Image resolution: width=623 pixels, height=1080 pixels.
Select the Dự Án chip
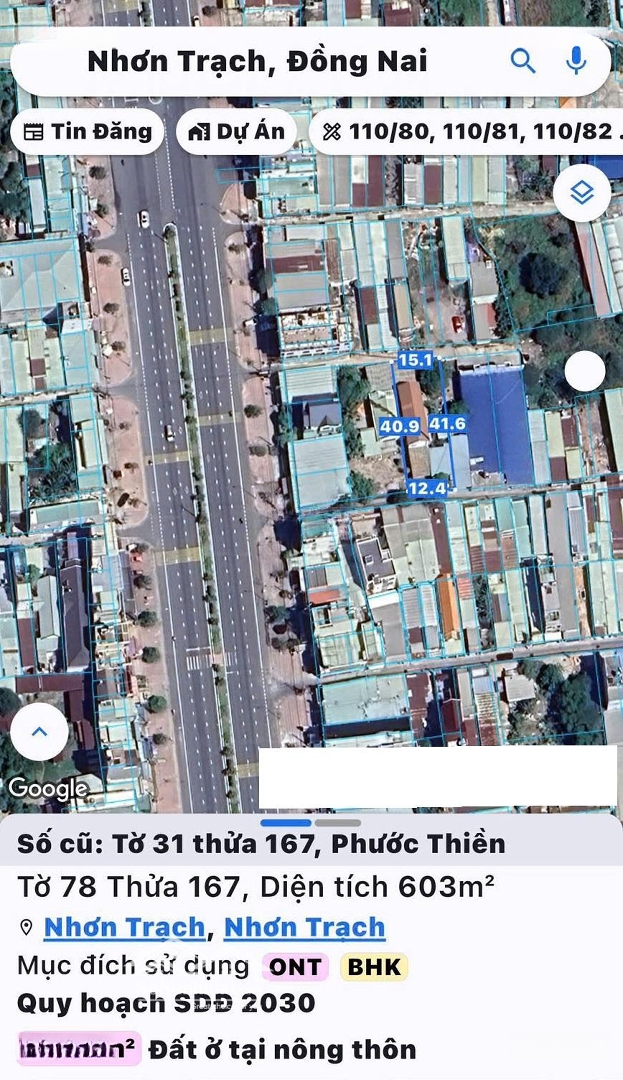coord(237,132)
